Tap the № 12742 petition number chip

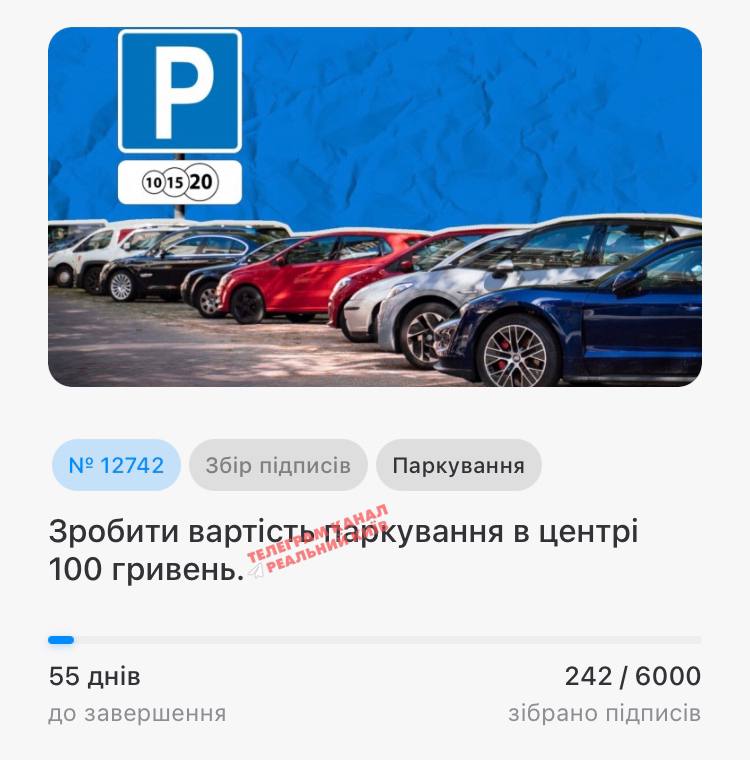point(116,465)
